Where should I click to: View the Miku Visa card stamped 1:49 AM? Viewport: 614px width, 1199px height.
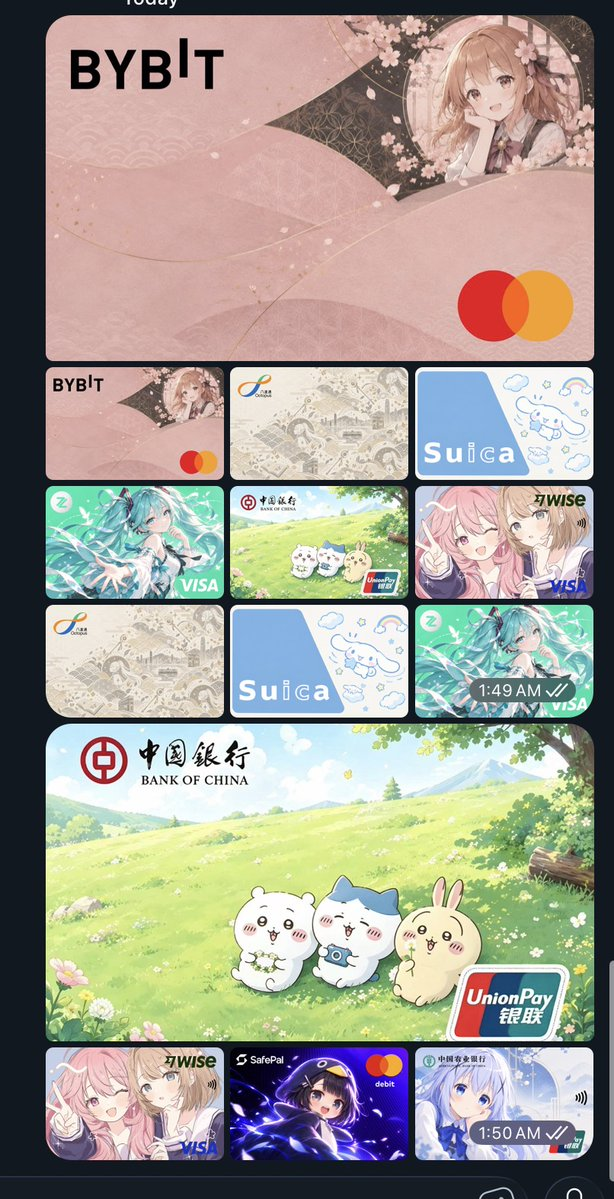pos(504,661)
